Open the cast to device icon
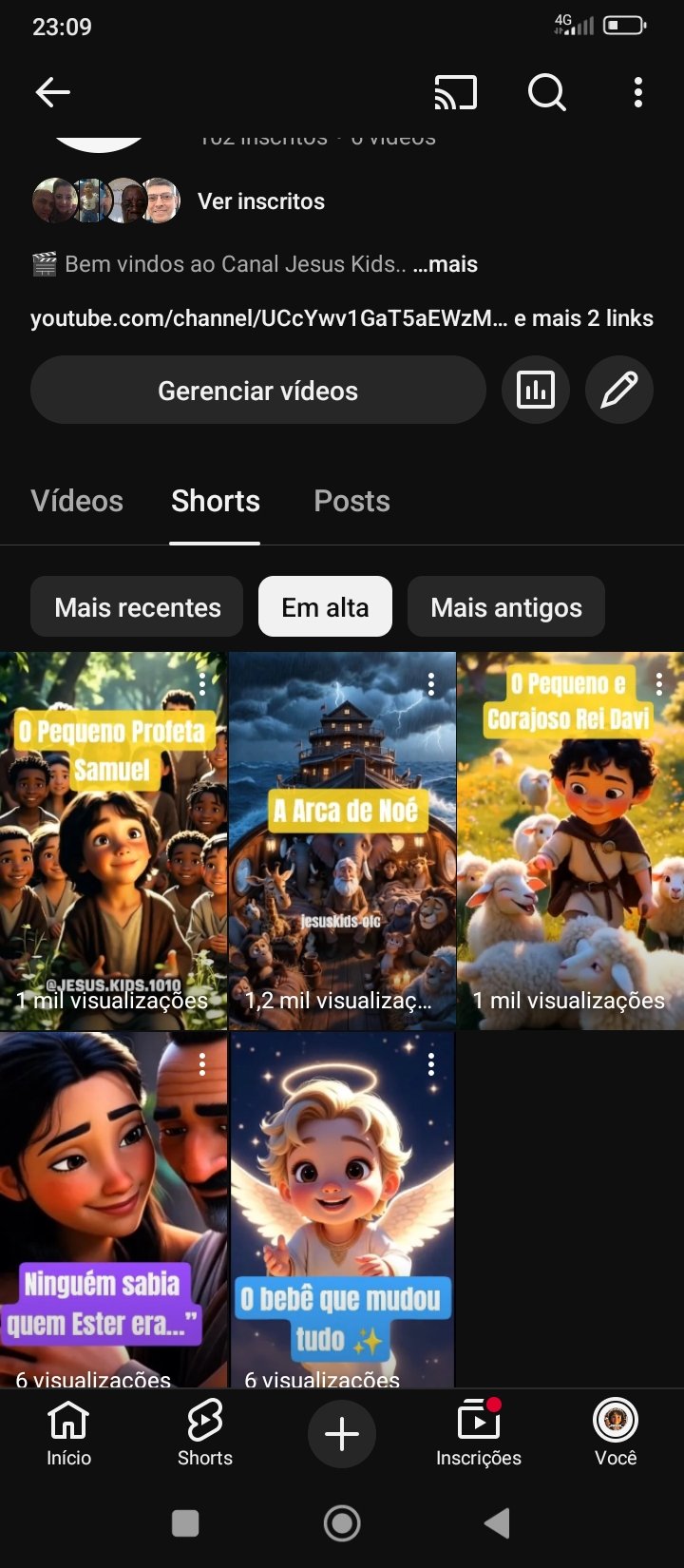This screenshot has height=1568, width=684. (455, 92)
